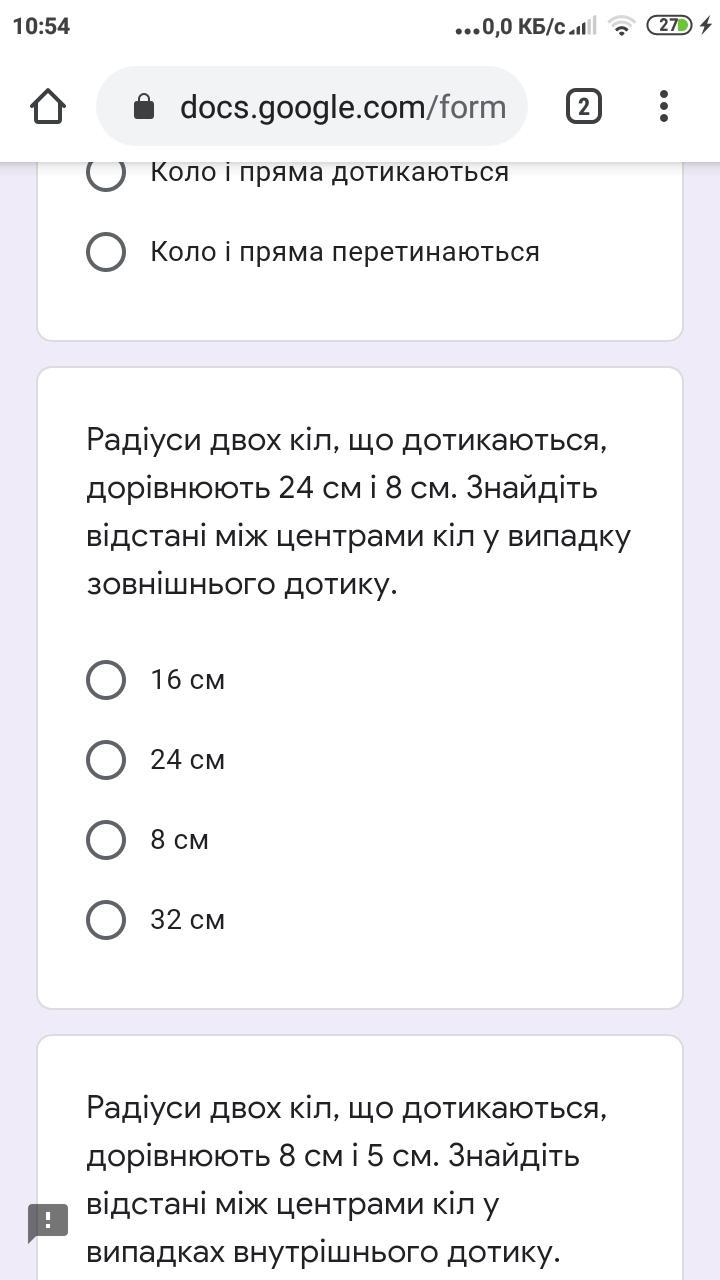The image size is (720, 1280).
Task: Open the browser overflow menu
Action: click(x=664, y=106)
